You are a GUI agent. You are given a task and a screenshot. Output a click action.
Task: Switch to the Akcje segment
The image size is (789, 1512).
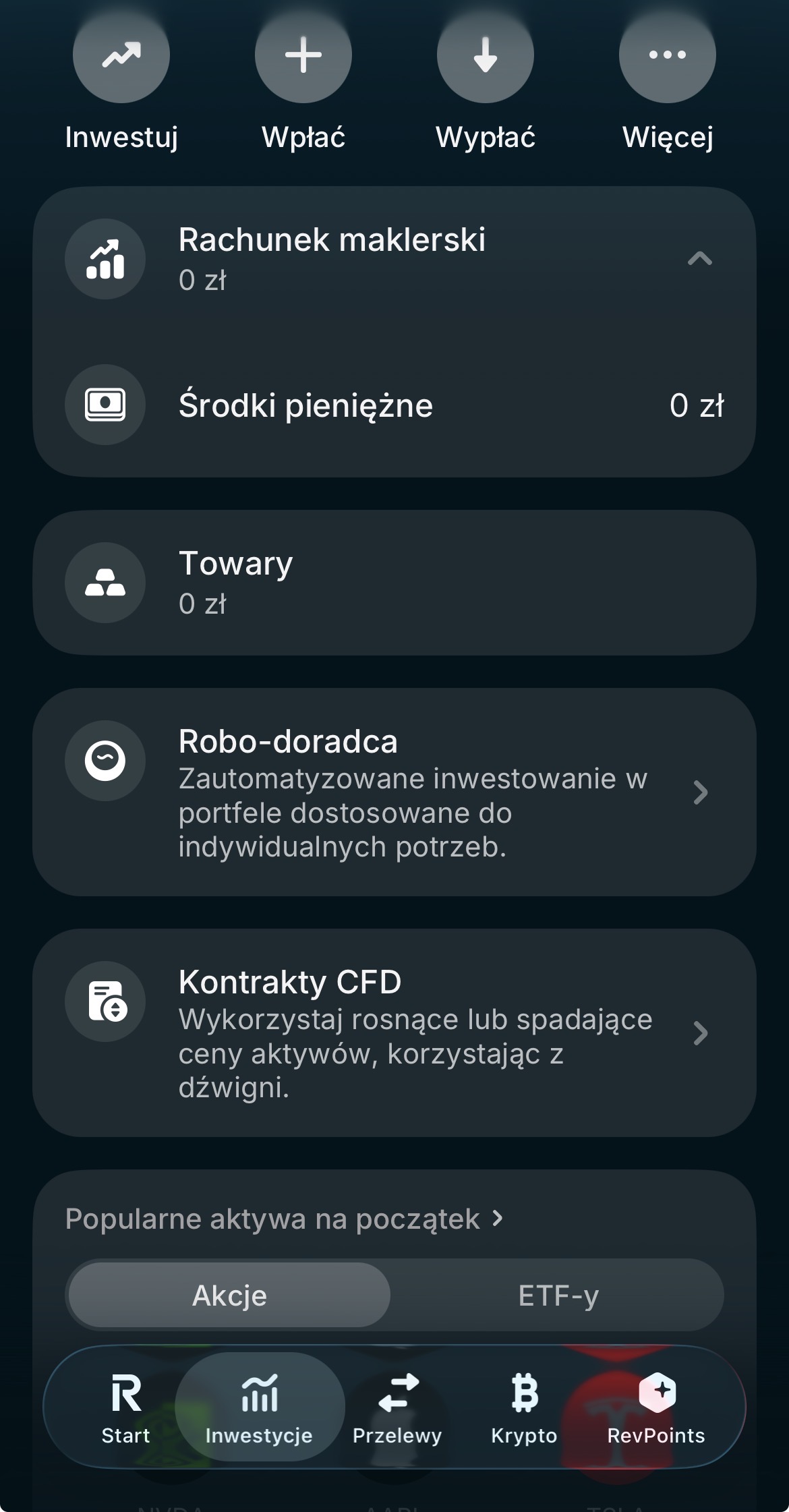(229, 1296)
